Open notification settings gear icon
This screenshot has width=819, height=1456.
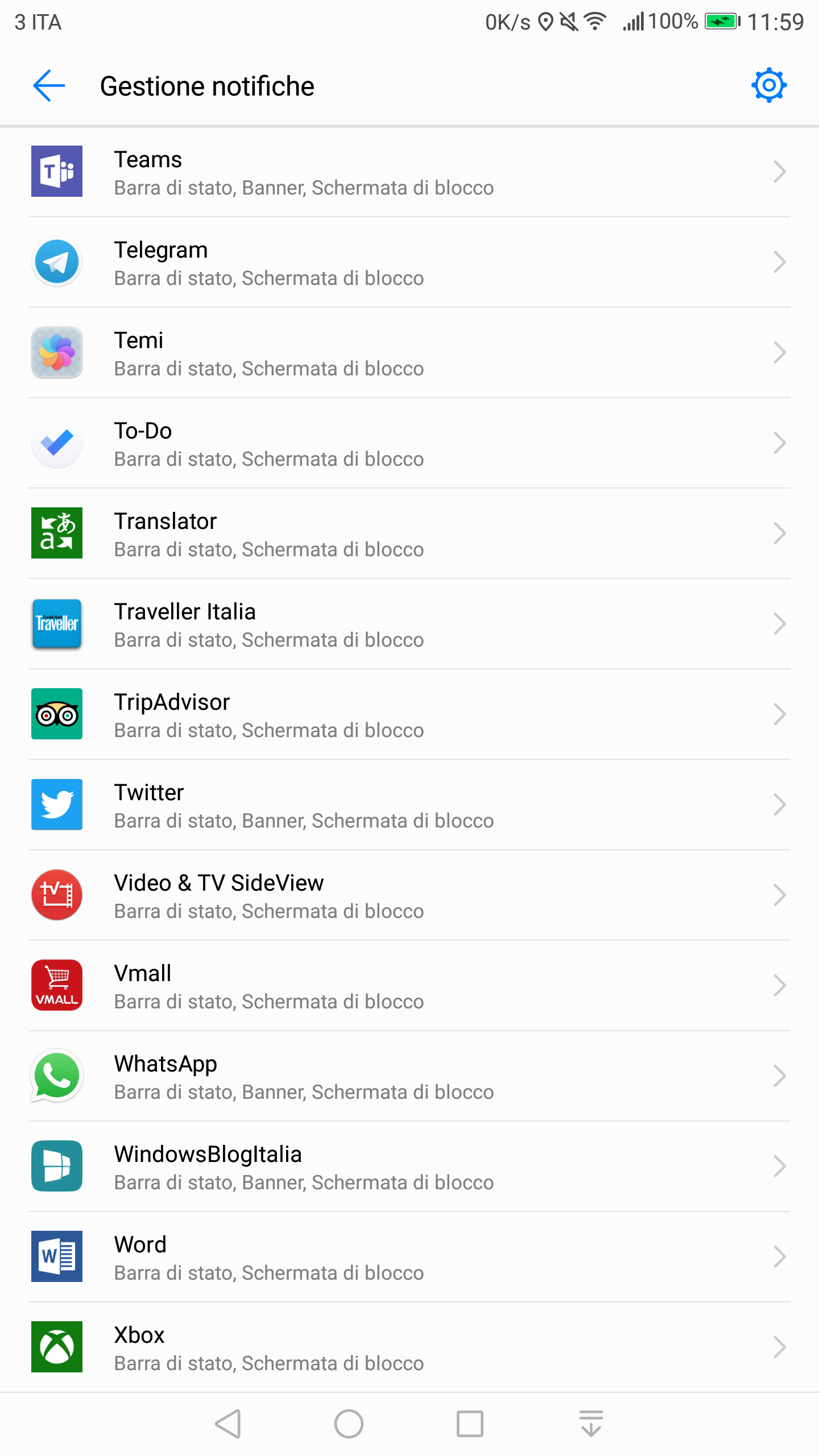[769, 85]
